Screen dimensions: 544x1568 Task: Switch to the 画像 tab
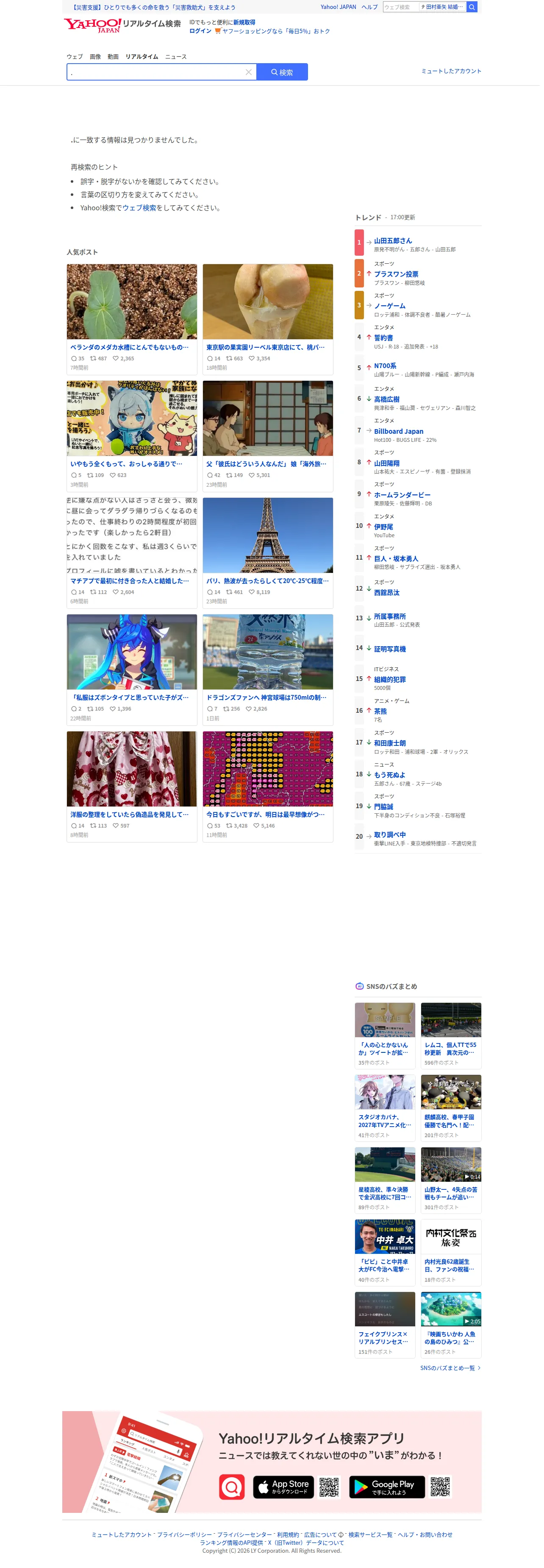tap(96, 57)
